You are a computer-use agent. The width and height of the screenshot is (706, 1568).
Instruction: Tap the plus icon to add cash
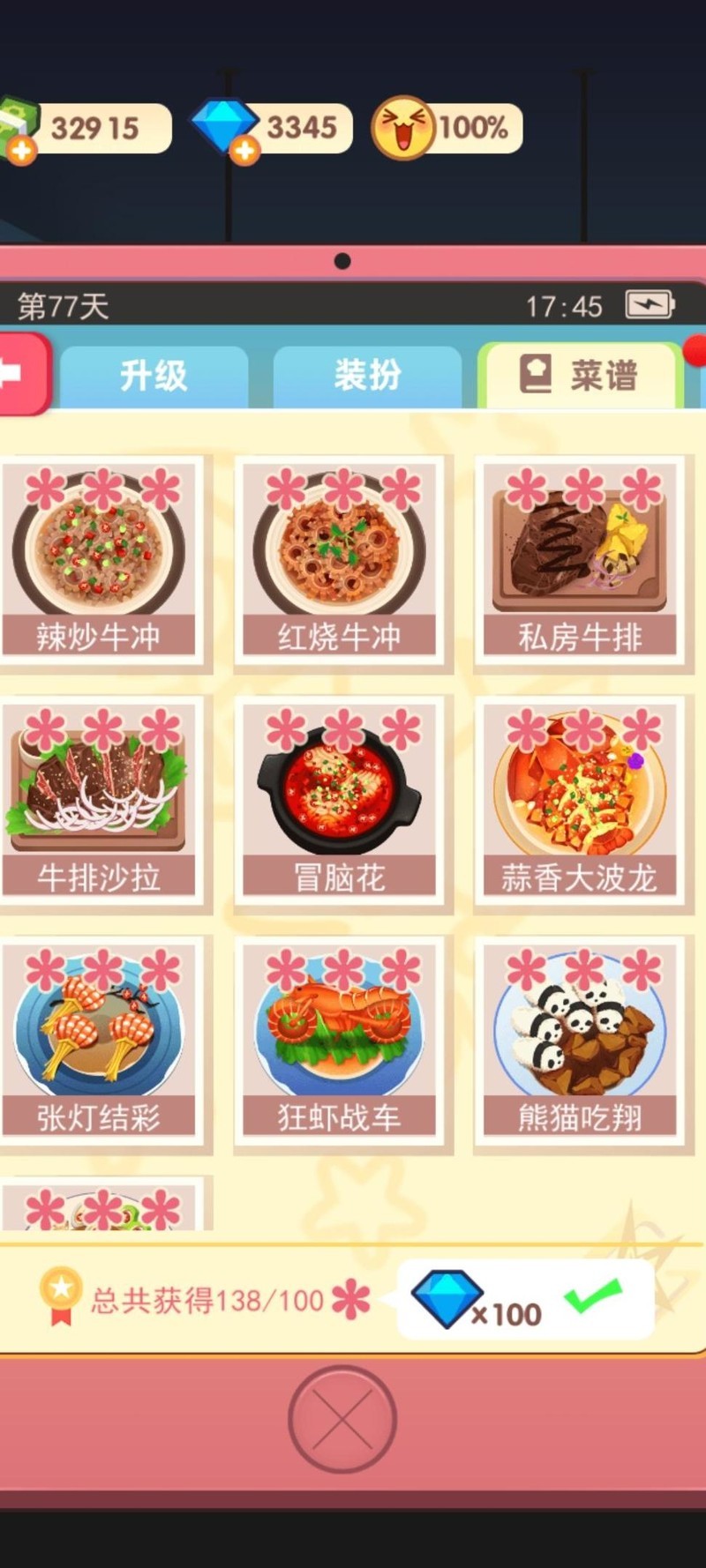(x=21, y=151)
